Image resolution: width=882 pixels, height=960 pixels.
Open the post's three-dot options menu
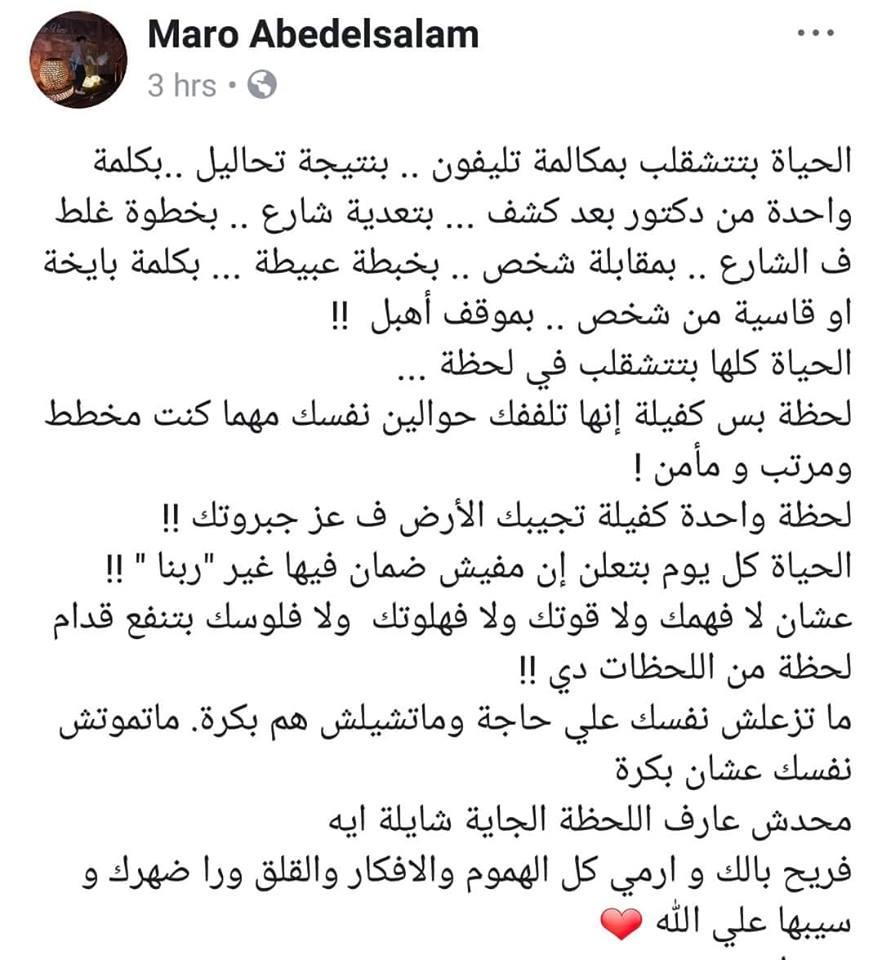[816, 33]
